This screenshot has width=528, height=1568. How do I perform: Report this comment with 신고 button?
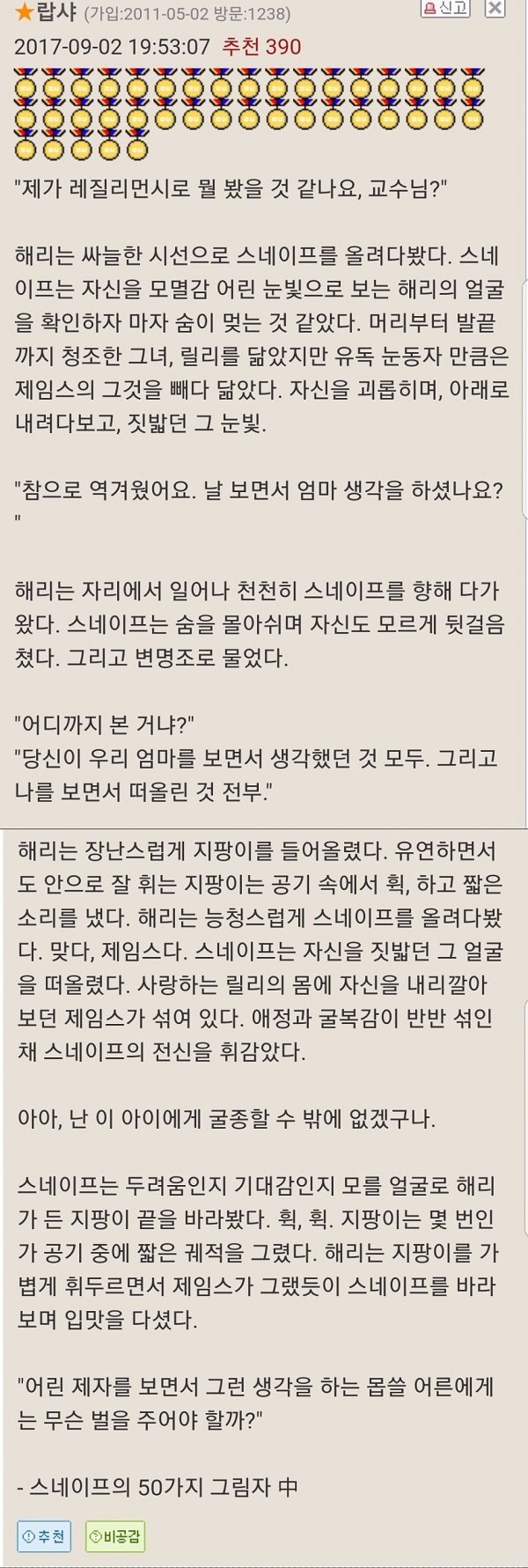(445, 9)
